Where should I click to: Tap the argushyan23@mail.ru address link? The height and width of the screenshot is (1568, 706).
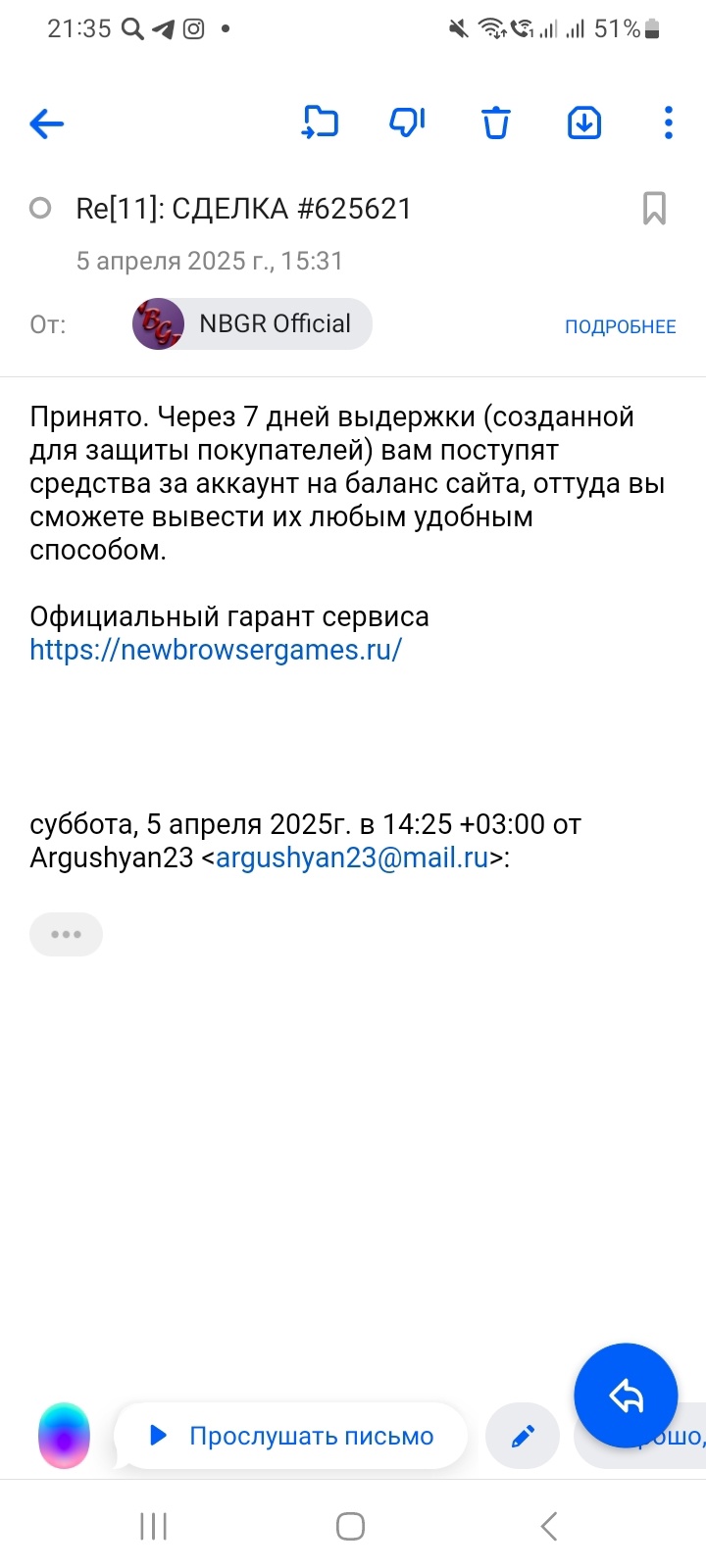(352, 857)
